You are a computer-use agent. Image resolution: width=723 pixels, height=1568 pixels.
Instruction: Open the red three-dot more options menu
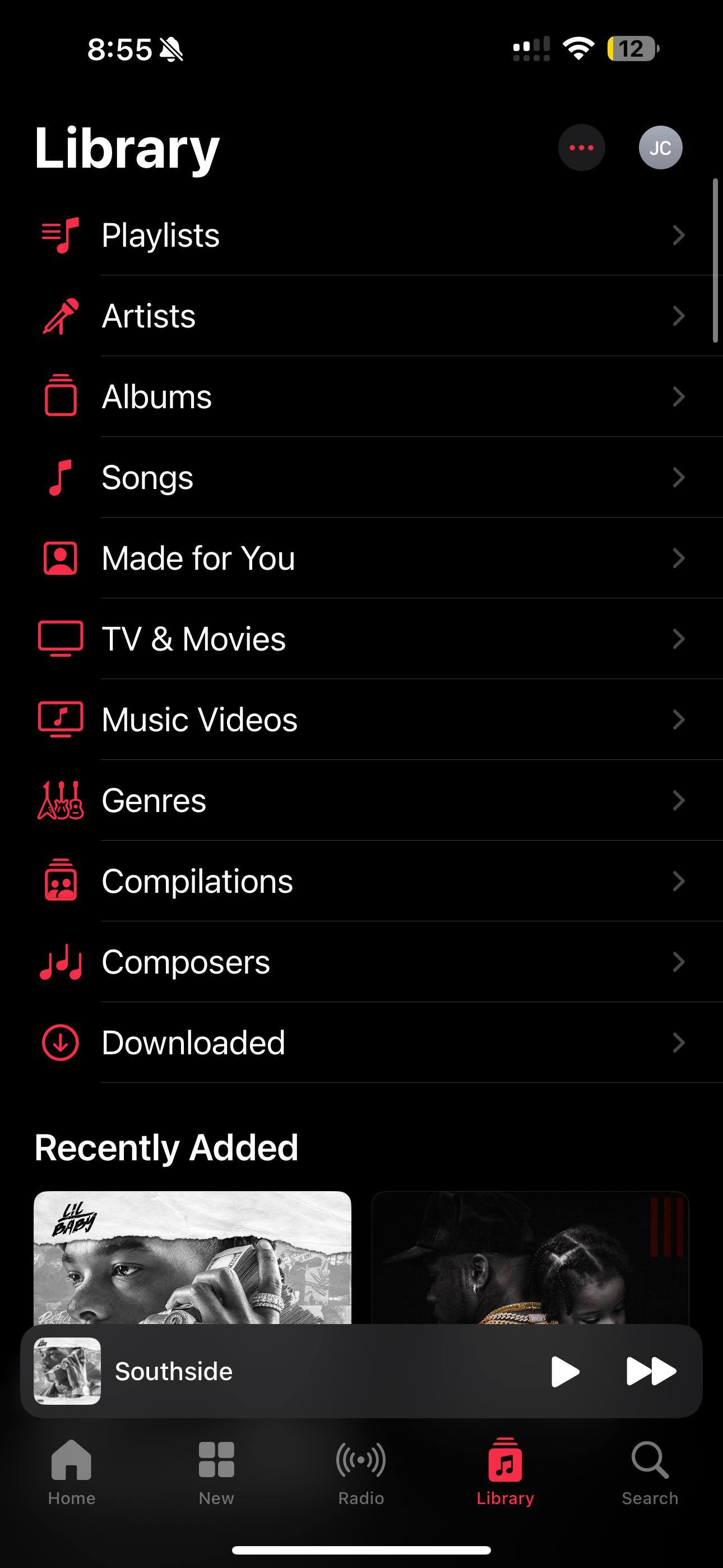pos(581,148)
